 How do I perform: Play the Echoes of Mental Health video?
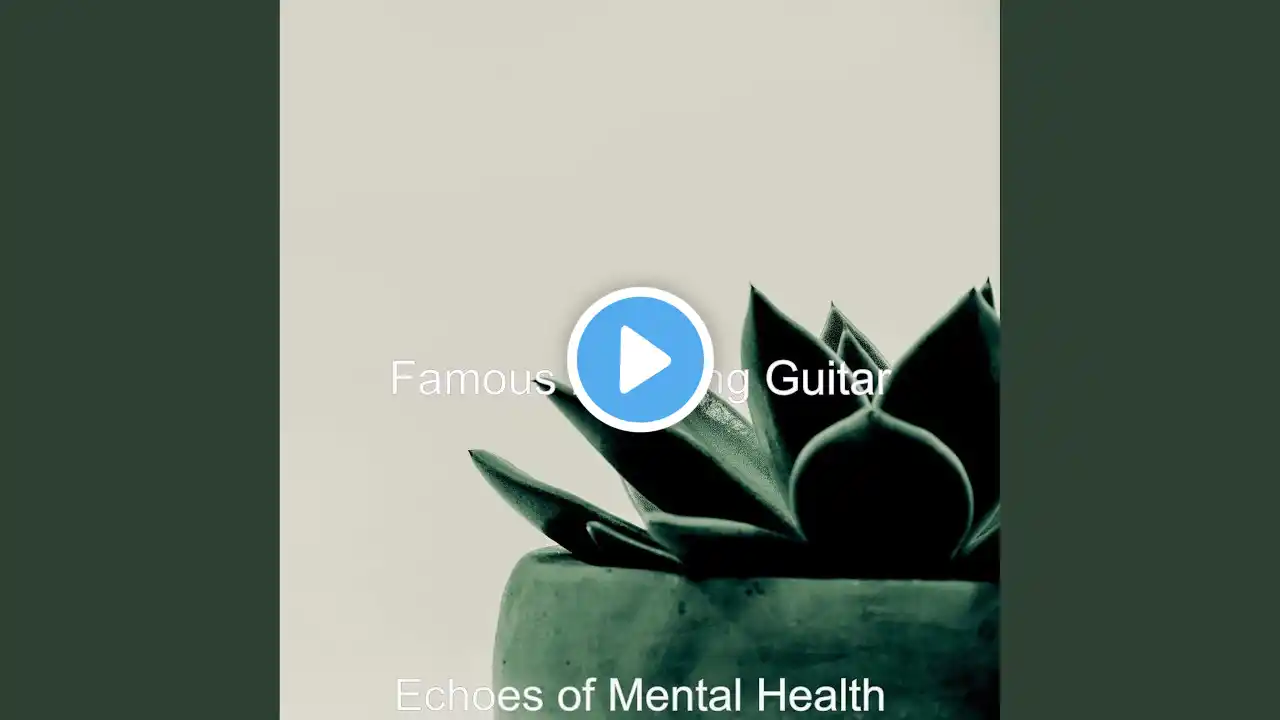pos(640,359)
